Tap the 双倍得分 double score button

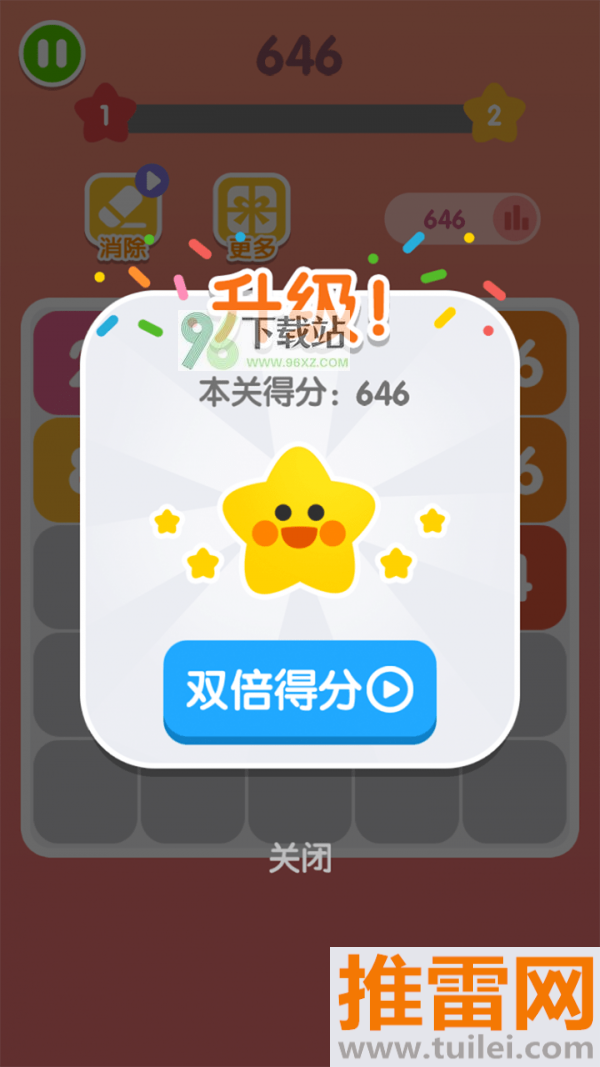[299, 690]
